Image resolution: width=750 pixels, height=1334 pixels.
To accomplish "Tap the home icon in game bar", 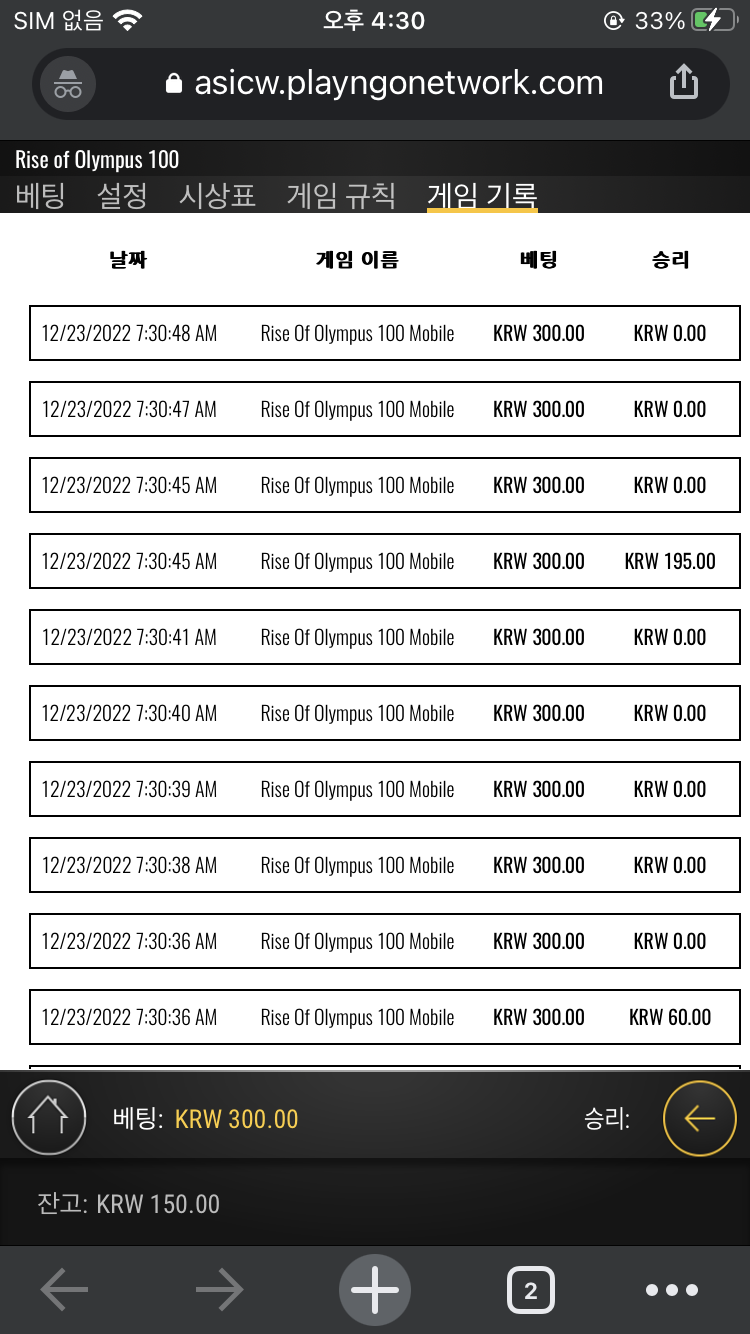I will [x=48, y=1119].
